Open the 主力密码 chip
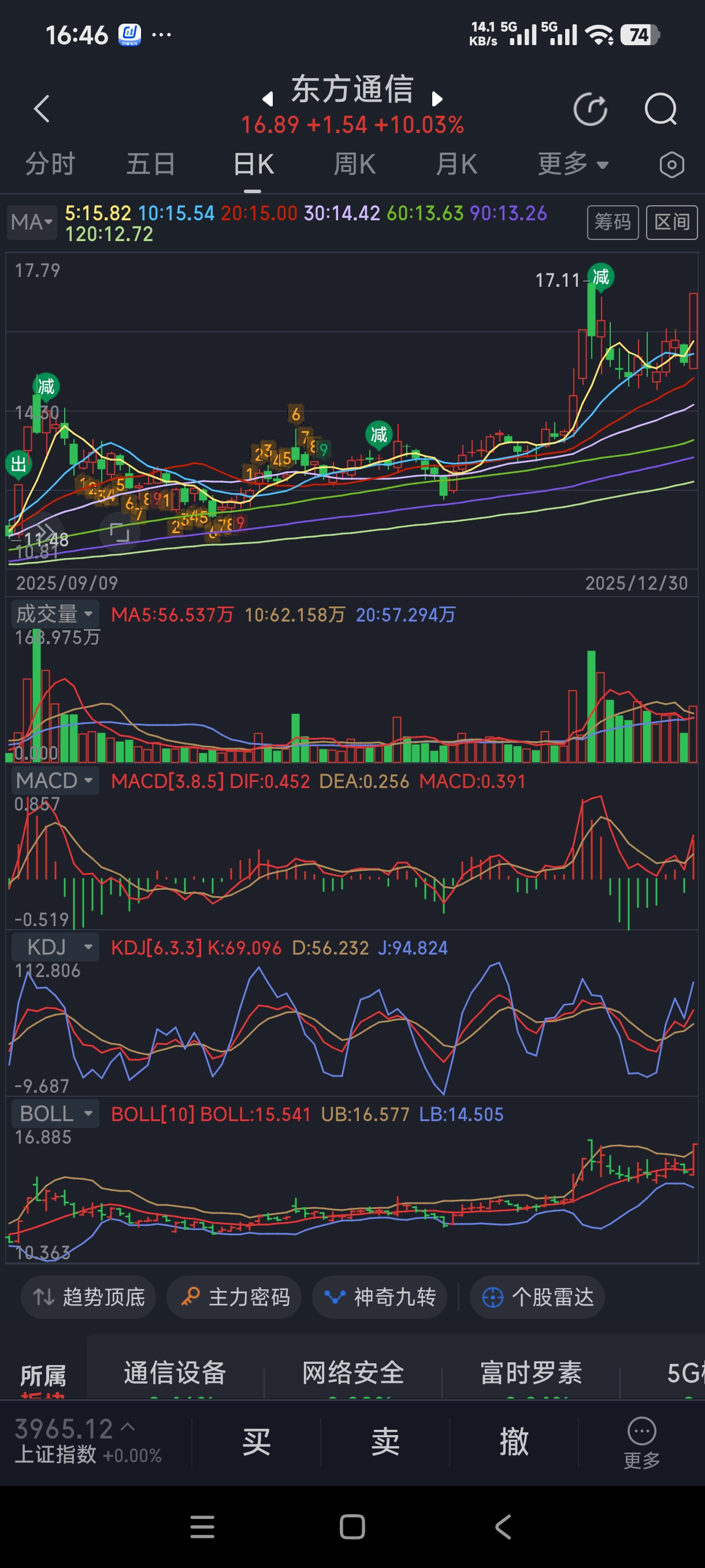The width and height of the screenshot is (705, 1568). pos(234,1297)
